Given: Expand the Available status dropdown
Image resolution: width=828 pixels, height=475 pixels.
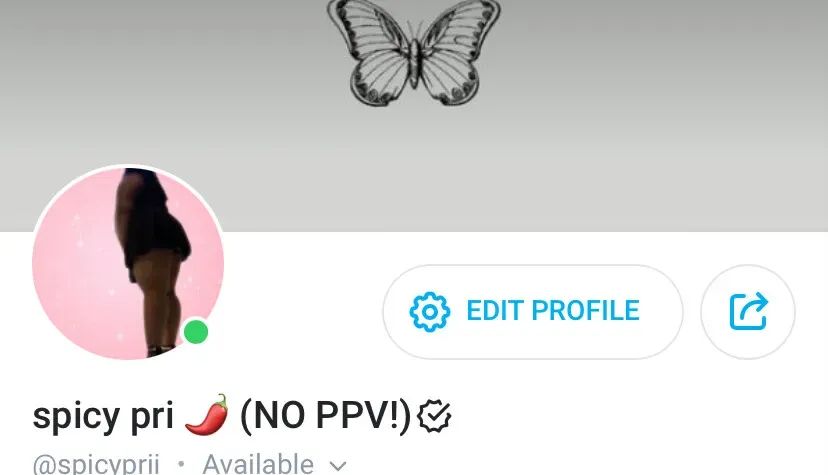Looking at the screenshot, I should pos(275,465).
